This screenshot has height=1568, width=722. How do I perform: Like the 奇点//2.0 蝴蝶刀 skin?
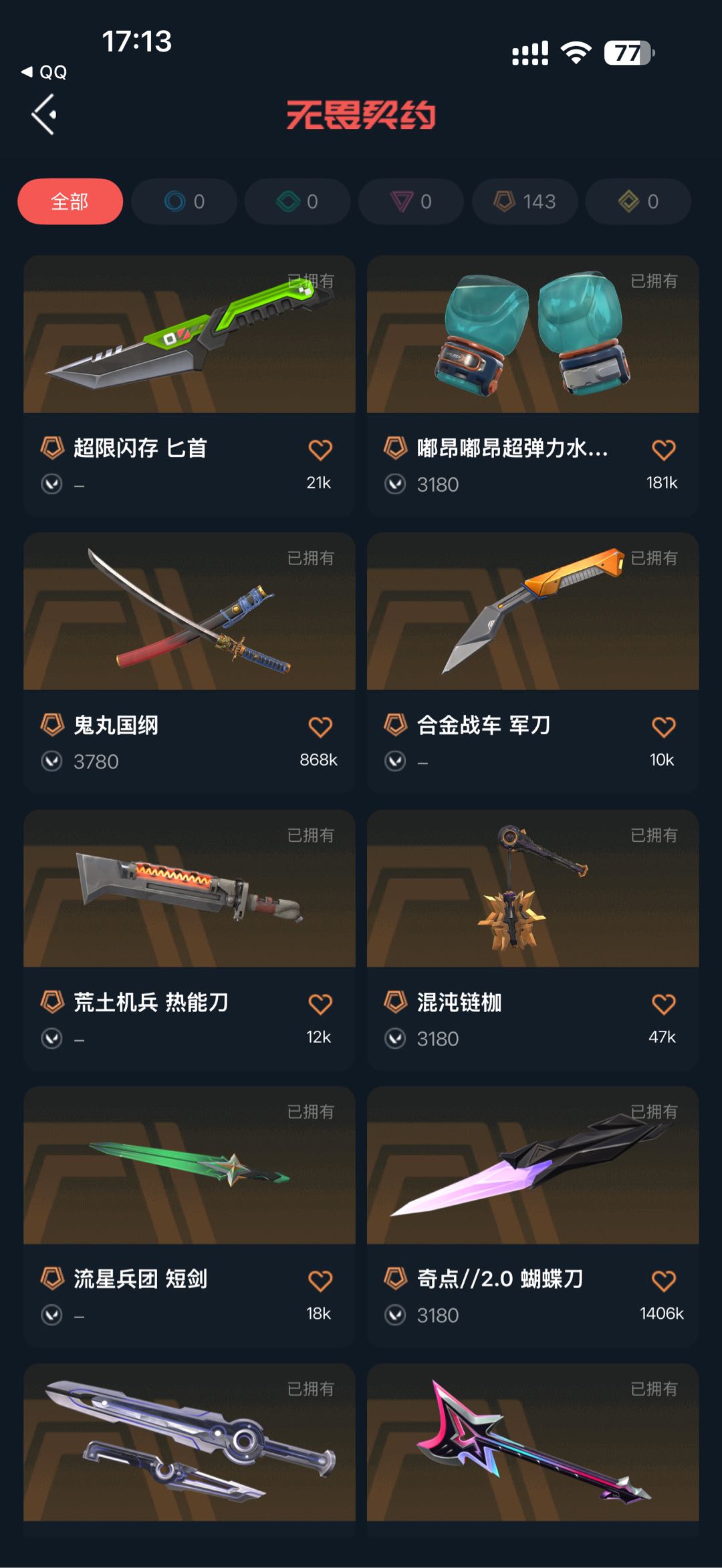click(663, 1281)
